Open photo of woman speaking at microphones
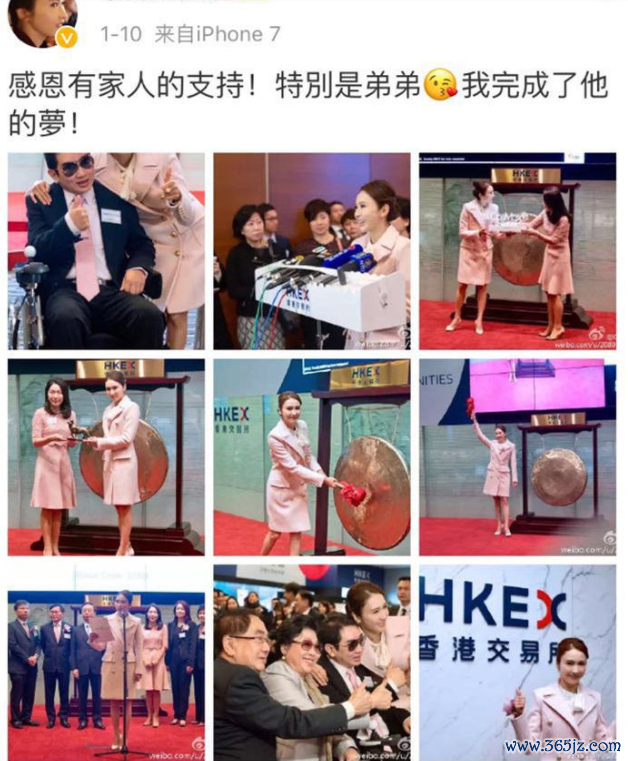 (311, 250)
